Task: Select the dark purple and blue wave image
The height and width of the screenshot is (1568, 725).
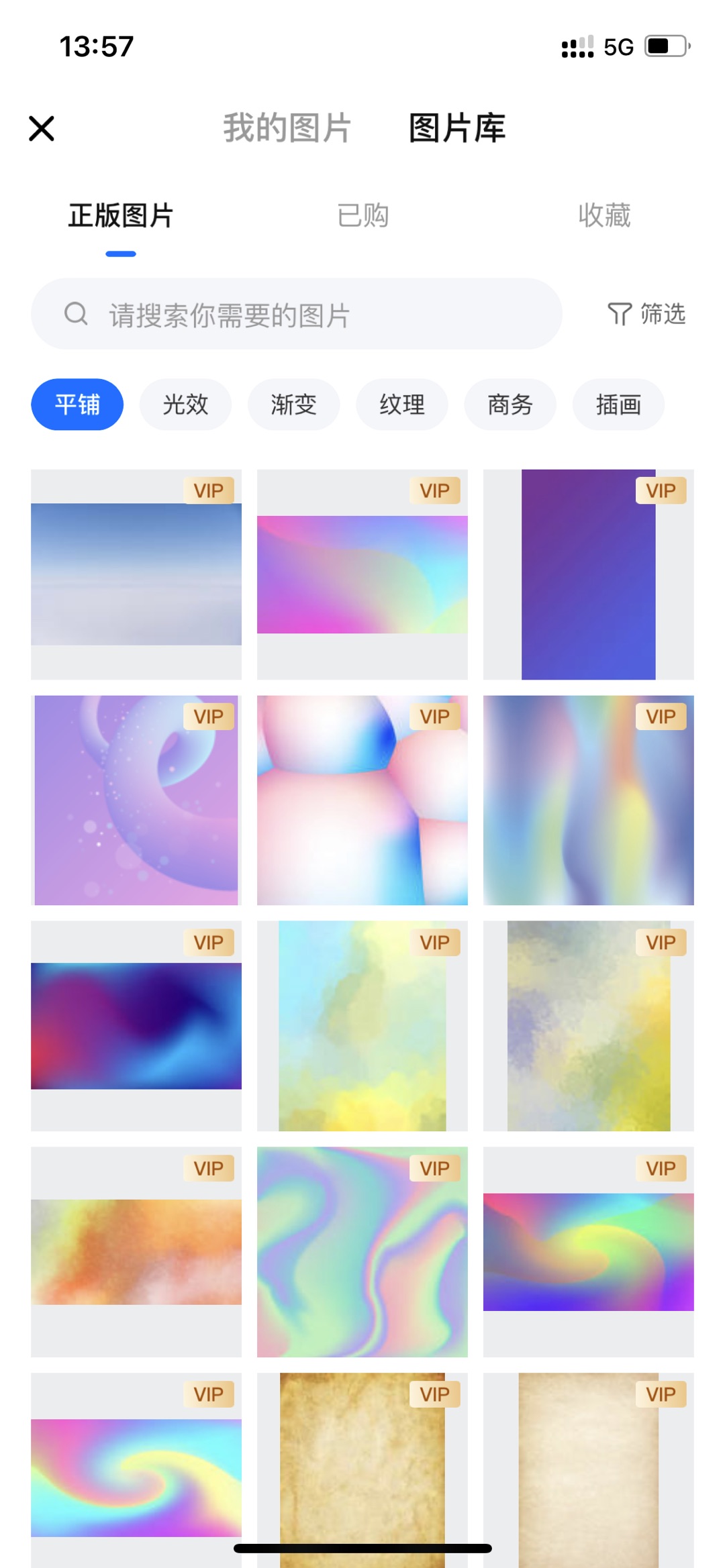Action: click(136, 1026)
